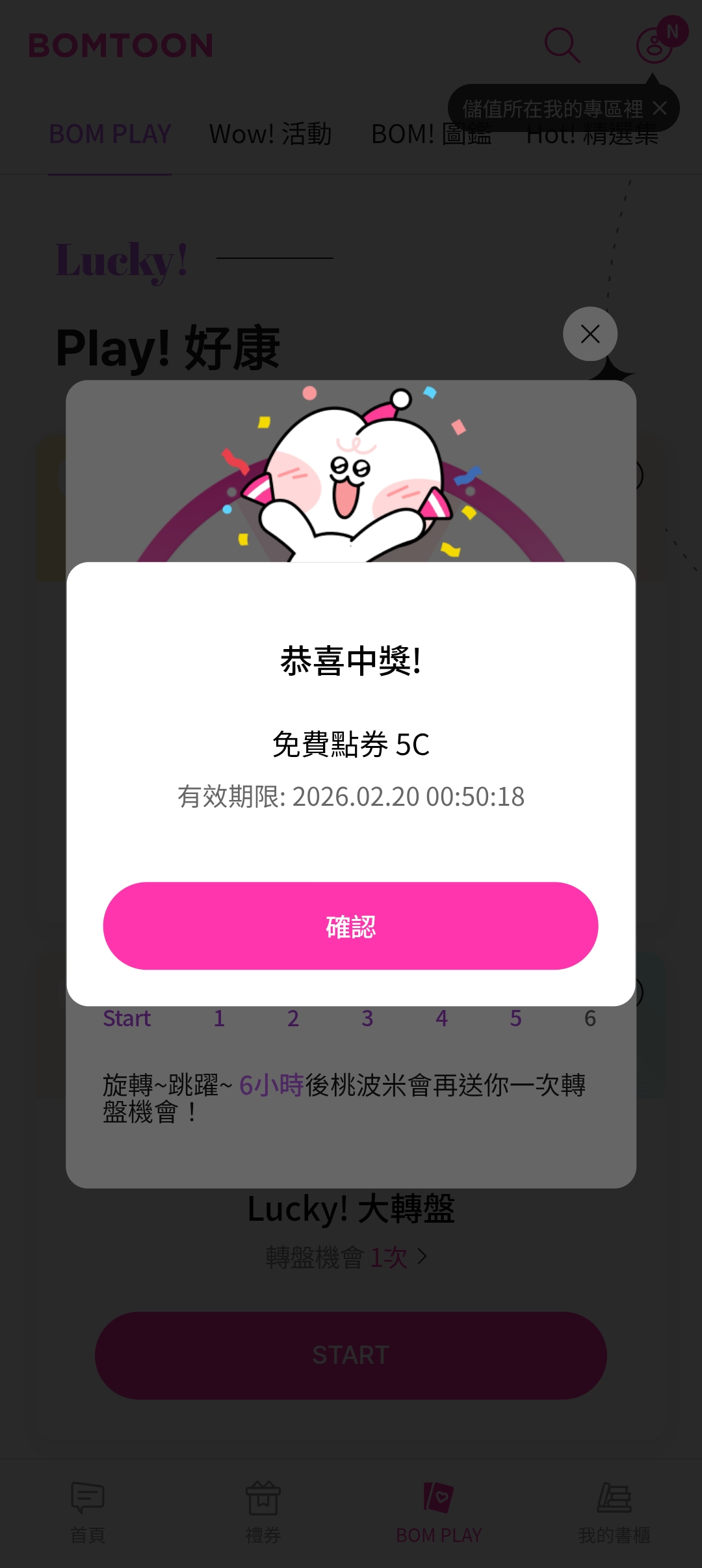Click the confetti mascot illustration in the popup
The image size is (702, 1568).
click(x=351, y=475)
